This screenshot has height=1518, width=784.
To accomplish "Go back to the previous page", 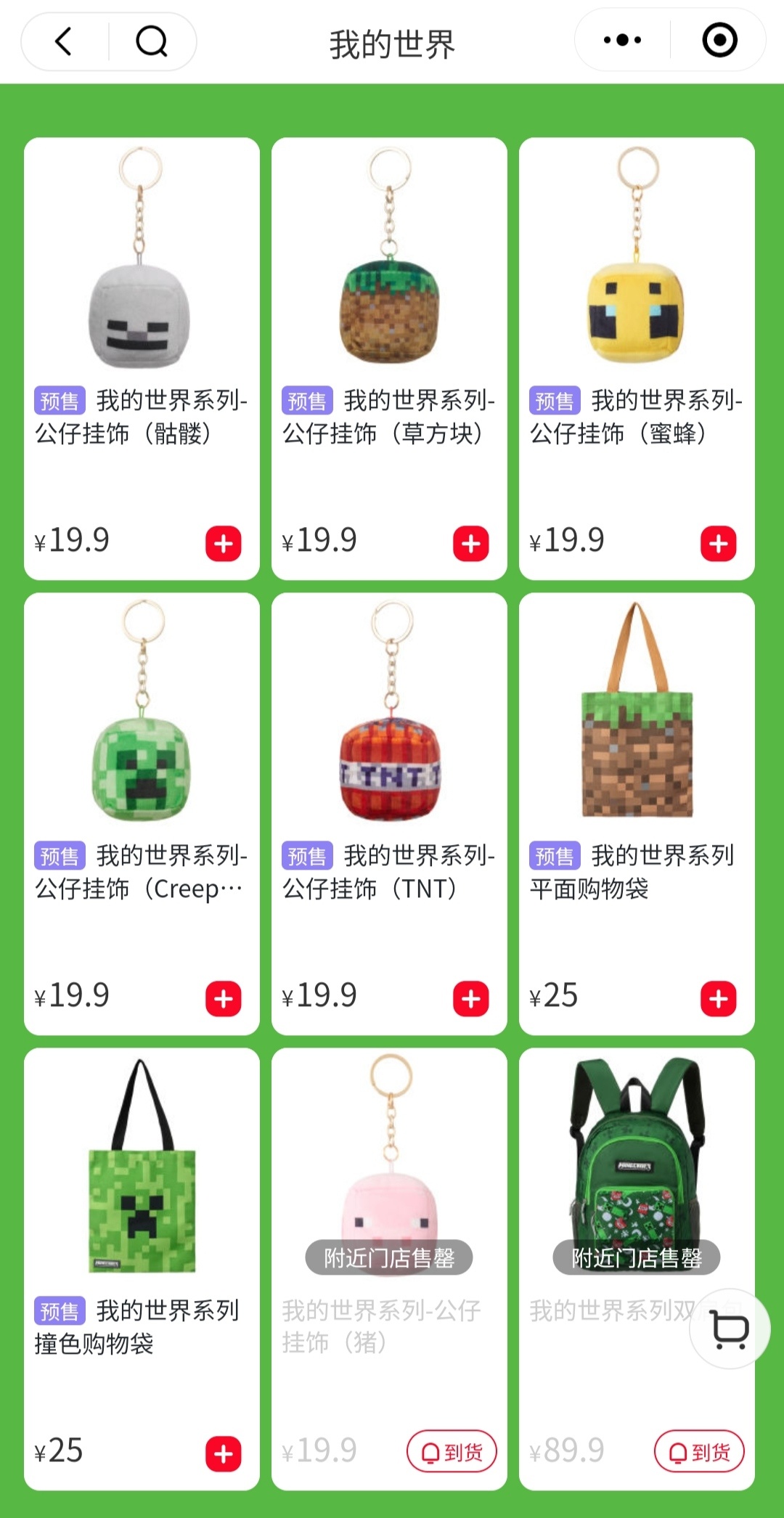I will click(x=64, y=41).
